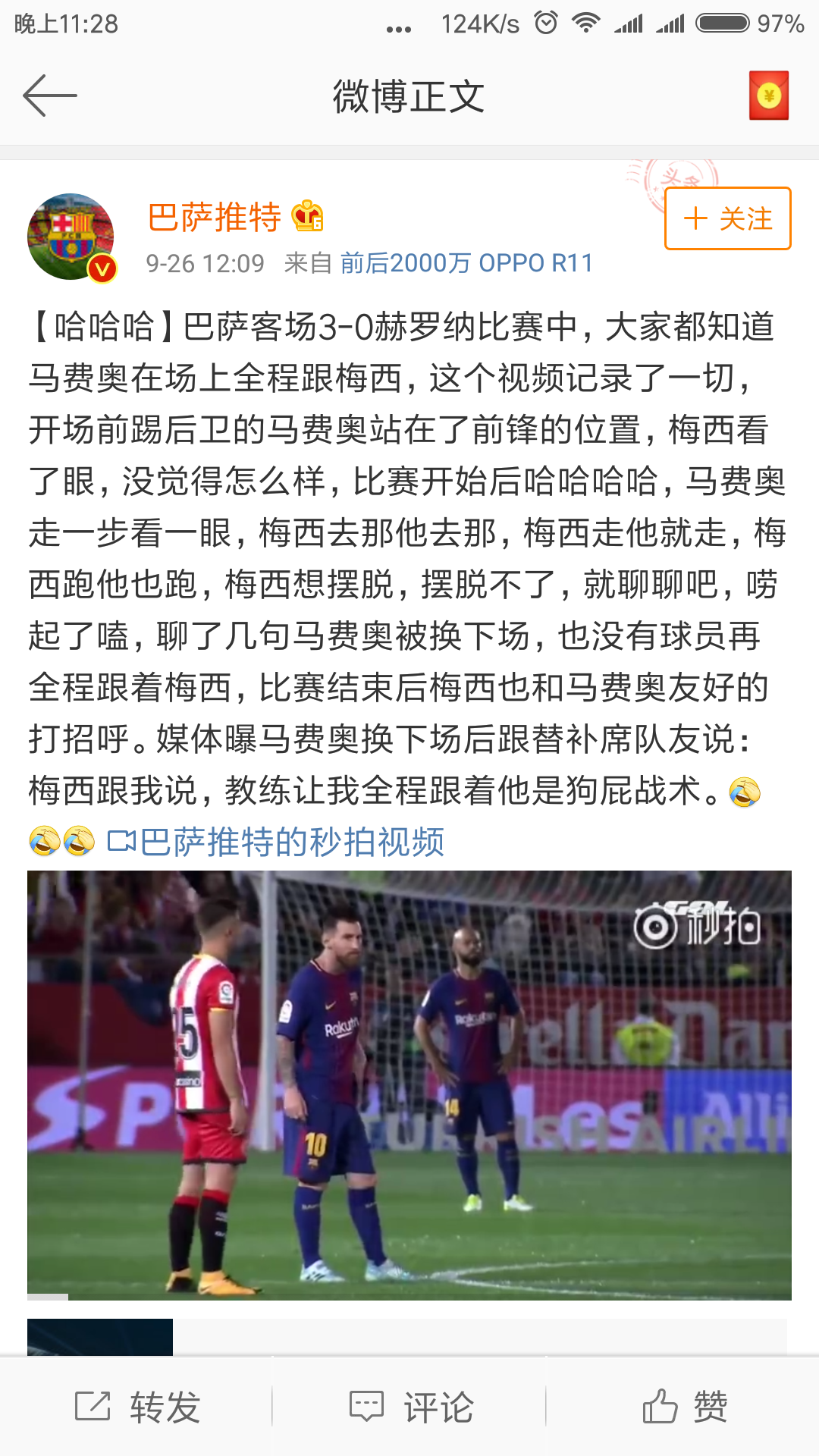Tap the back arrow to leave the post
Viewport: 819px width, 1456px height.
[x=50, y=96]
